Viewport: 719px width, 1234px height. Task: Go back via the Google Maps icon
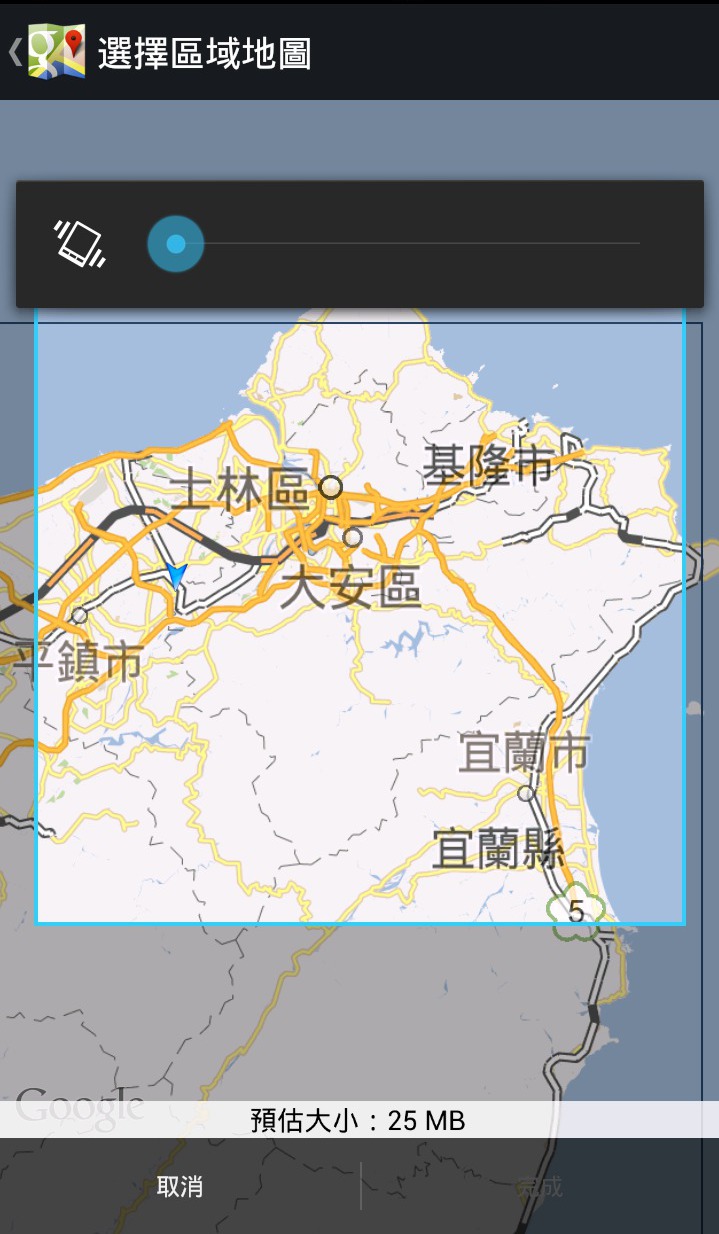55,52
